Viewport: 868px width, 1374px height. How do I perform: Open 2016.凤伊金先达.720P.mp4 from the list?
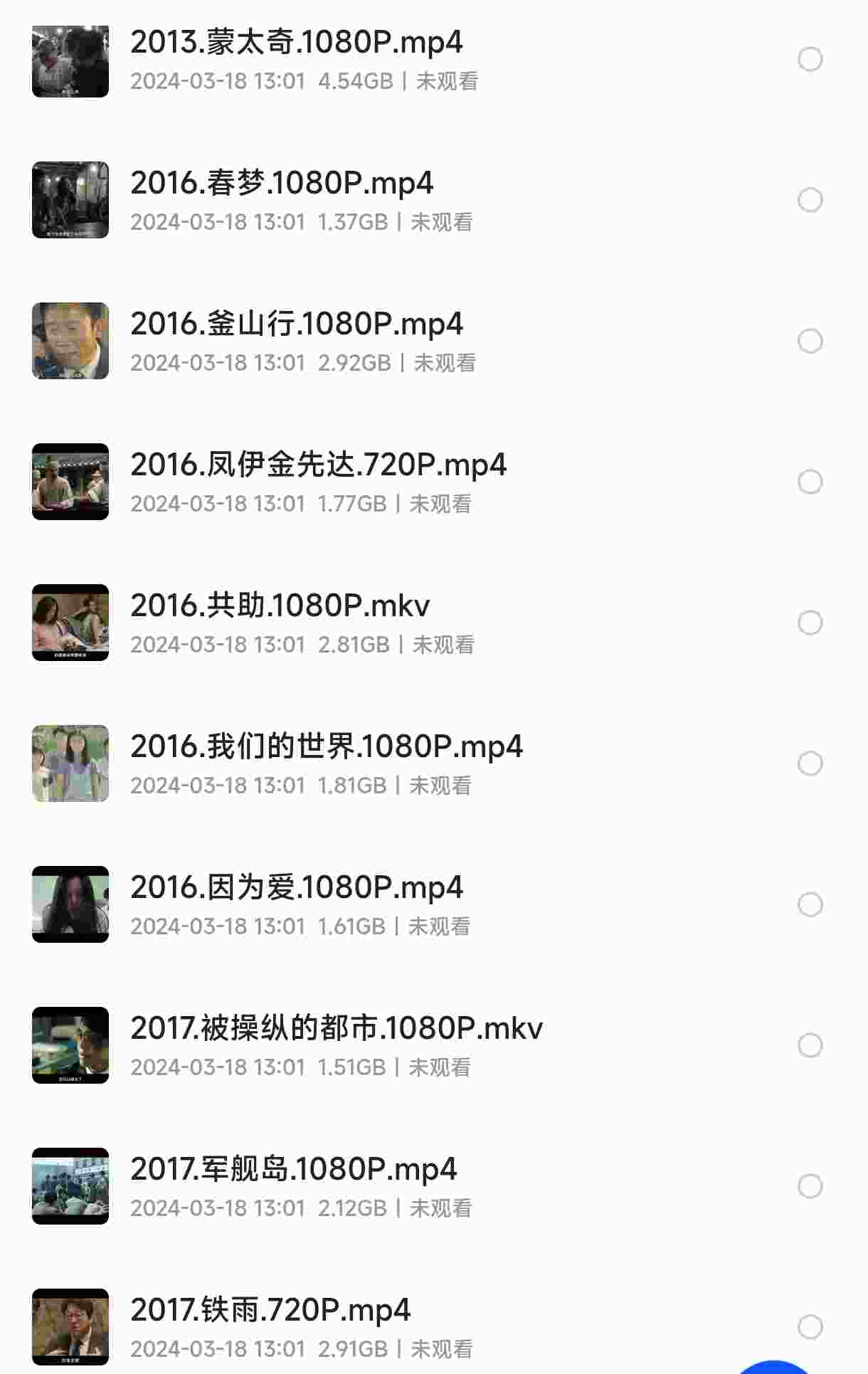(318, 465)
